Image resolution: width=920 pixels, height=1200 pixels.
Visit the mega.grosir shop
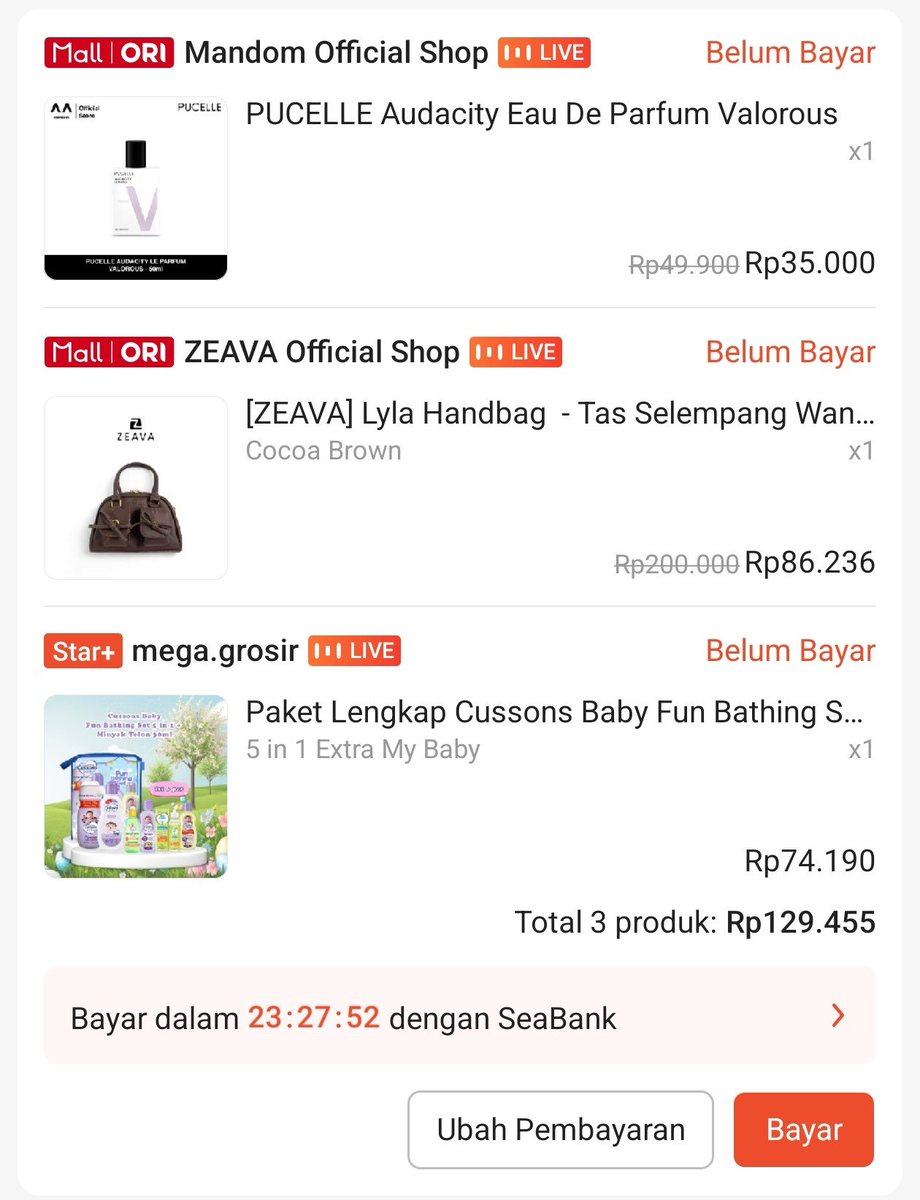coord(215,651)
